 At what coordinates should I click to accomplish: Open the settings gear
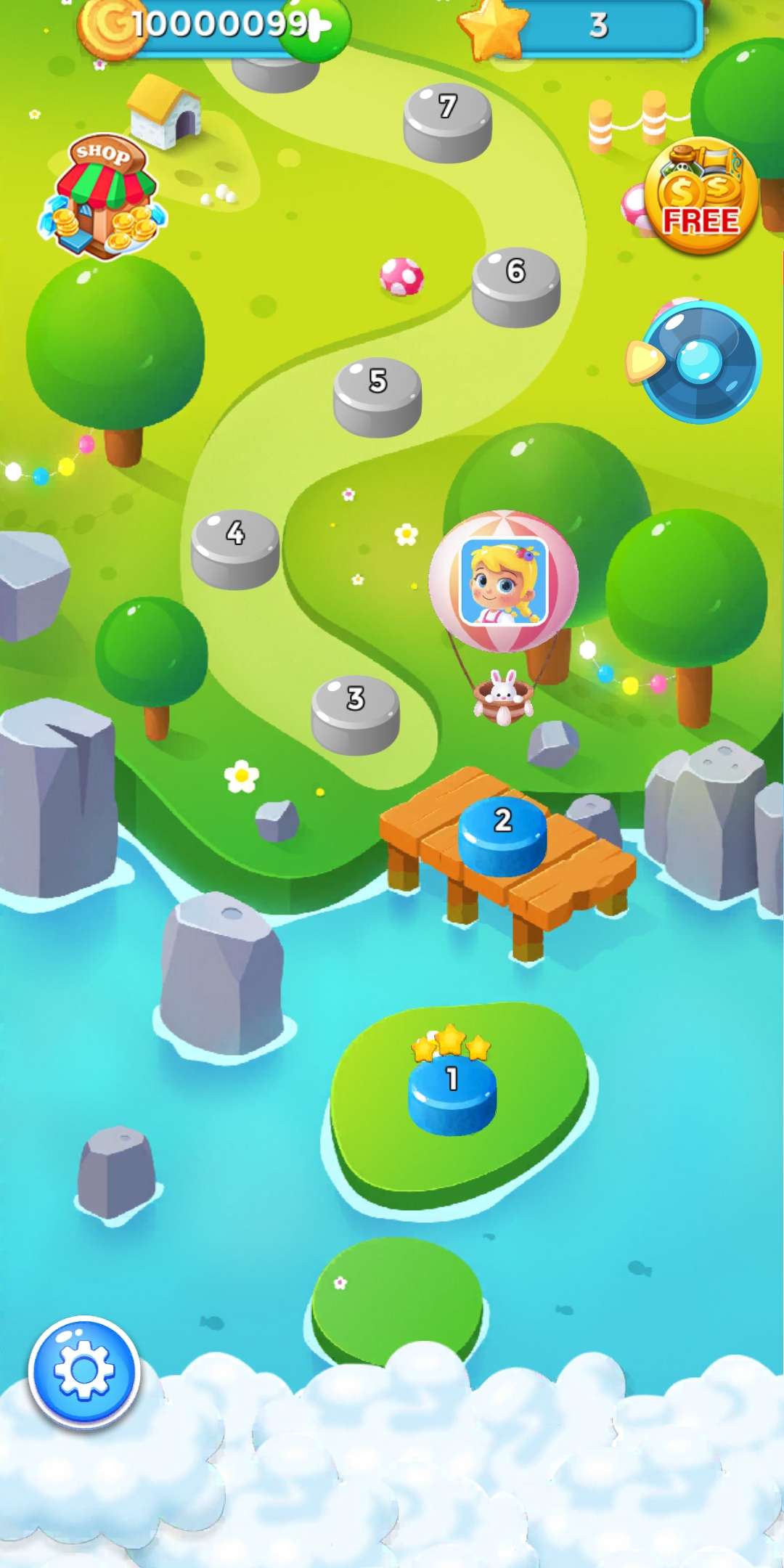pyautogui.click(x=84, y=1371)
